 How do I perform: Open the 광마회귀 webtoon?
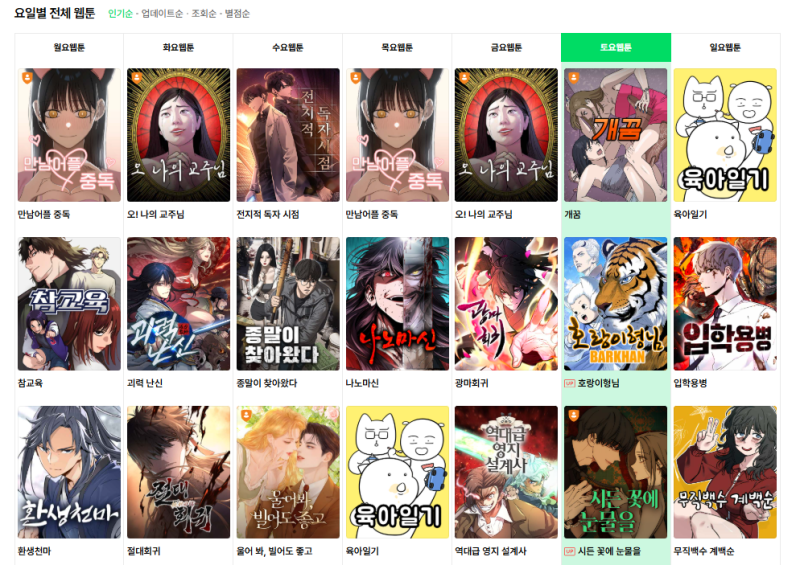click(x=506, y=304)
